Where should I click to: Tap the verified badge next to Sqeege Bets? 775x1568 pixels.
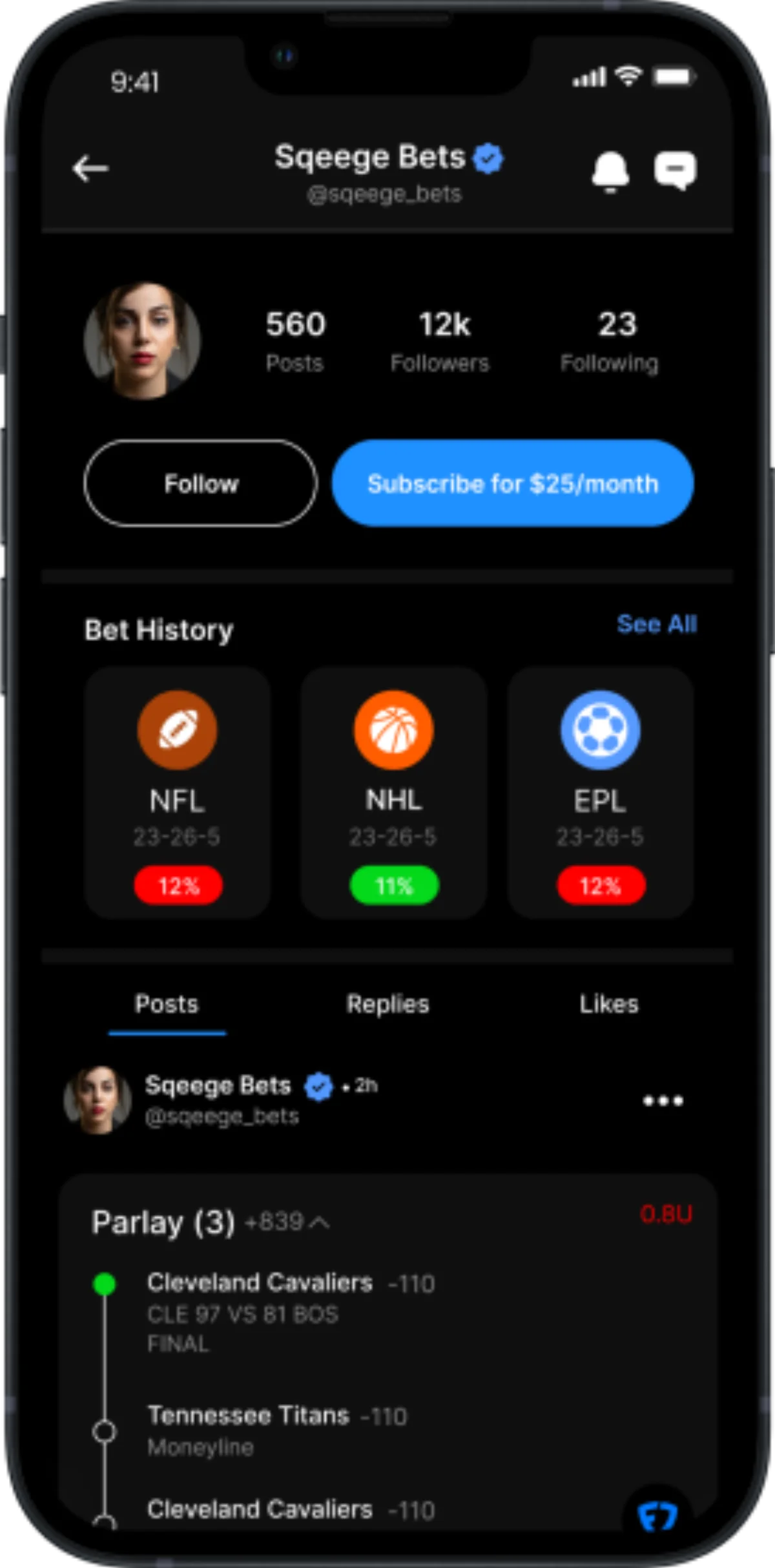[x=488, y=157]
